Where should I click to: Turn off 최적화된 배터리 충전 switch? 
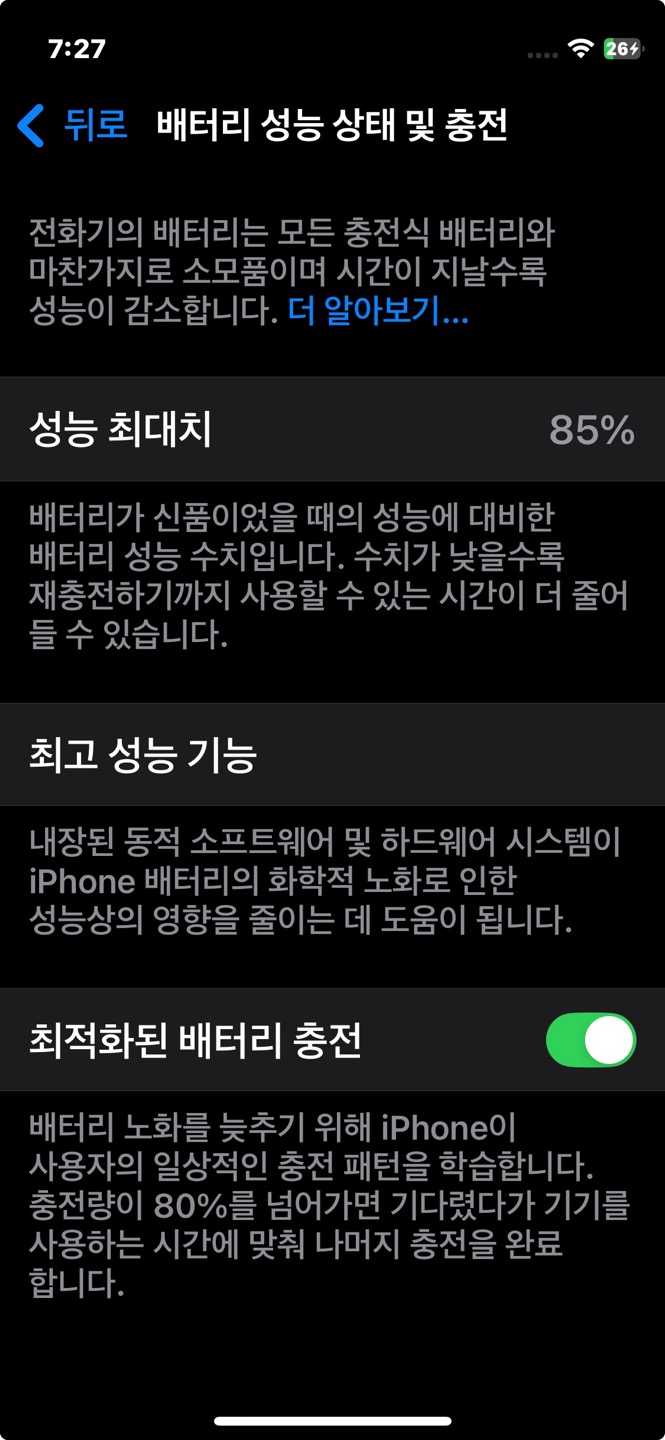tap(591, 1040)
